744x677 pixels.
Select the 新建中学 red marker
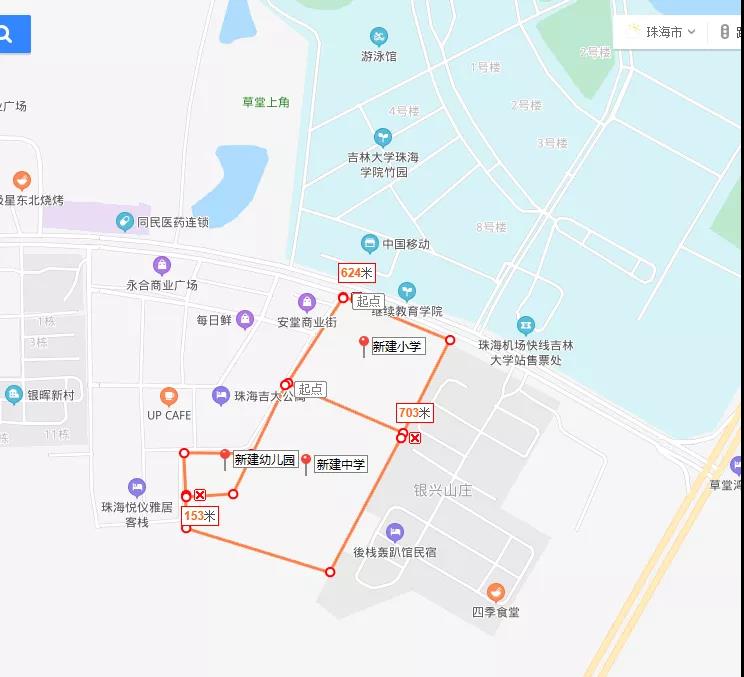point(306,463)
